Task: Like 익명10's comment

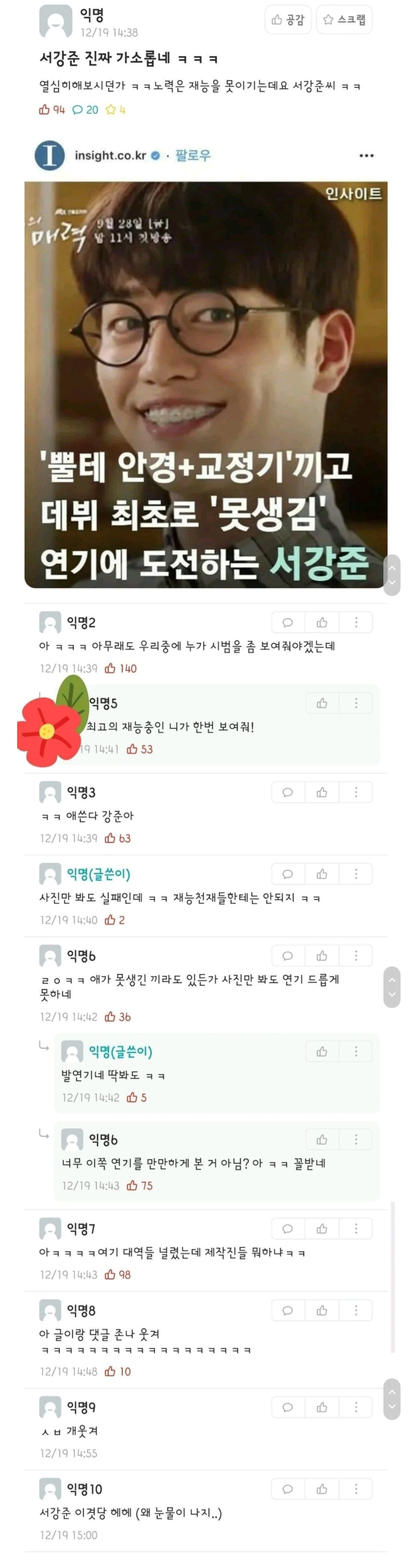Action: tap(322, 1488)
